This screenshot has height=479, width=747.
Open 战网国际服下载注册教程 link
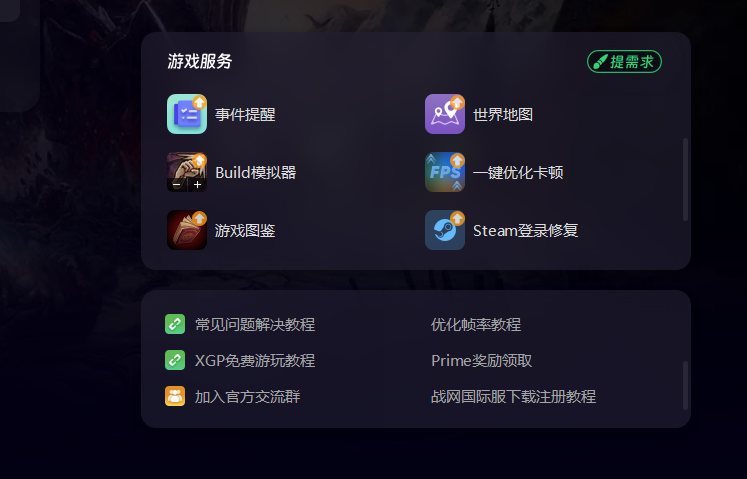tap(513, 396)
